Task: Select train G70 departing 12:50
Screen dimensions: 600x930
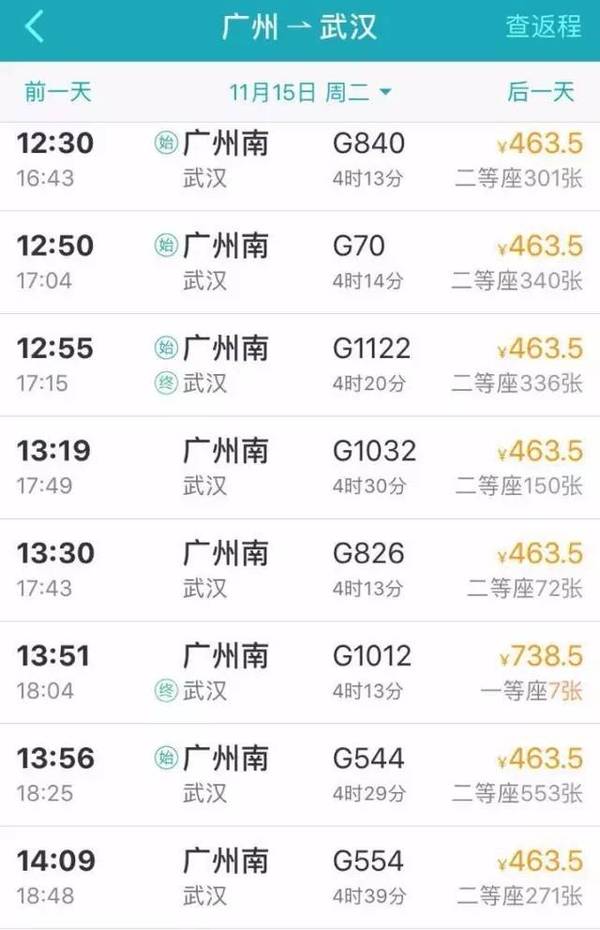Action: [300, 262]
